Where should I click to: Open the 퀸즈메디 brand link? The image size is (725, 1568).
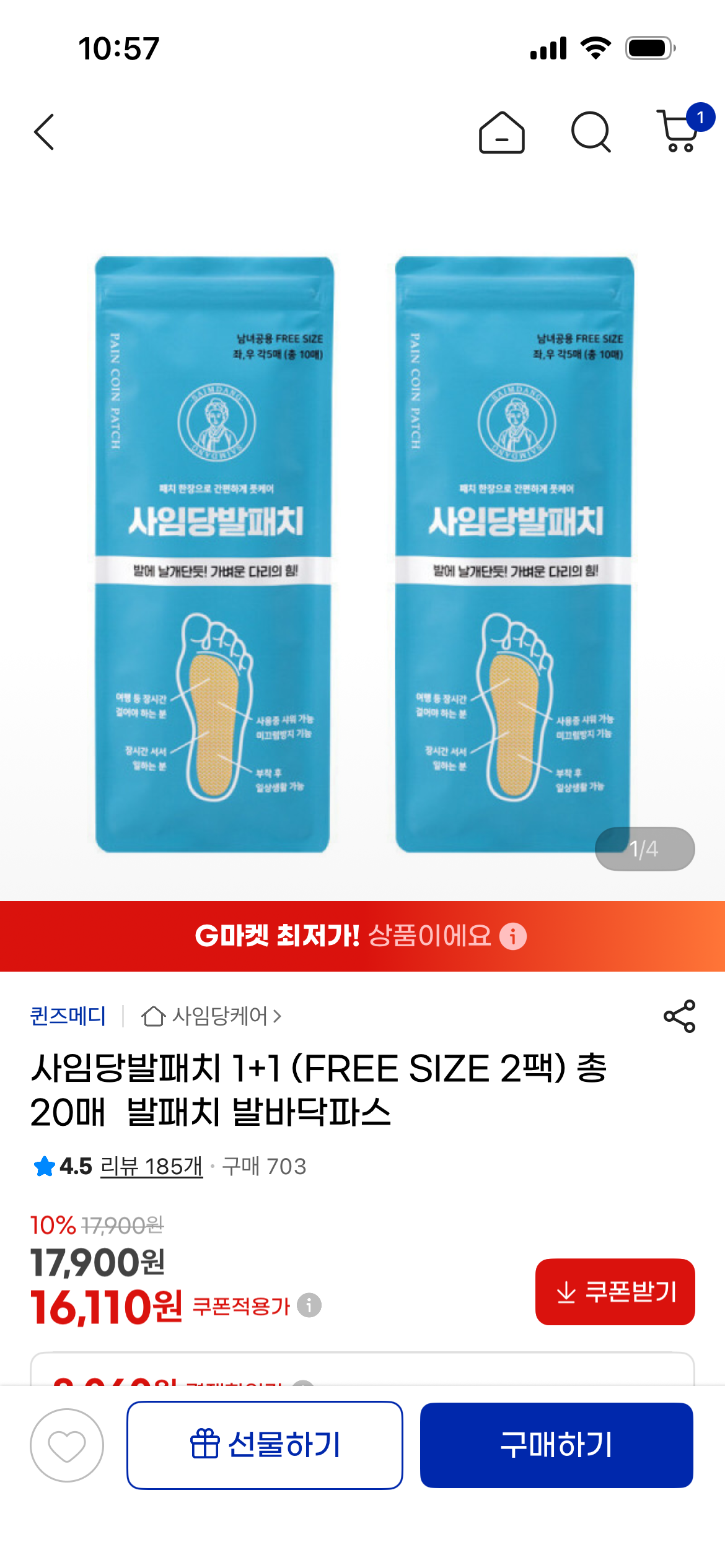pyautogui.click(x=68, y=1016)
